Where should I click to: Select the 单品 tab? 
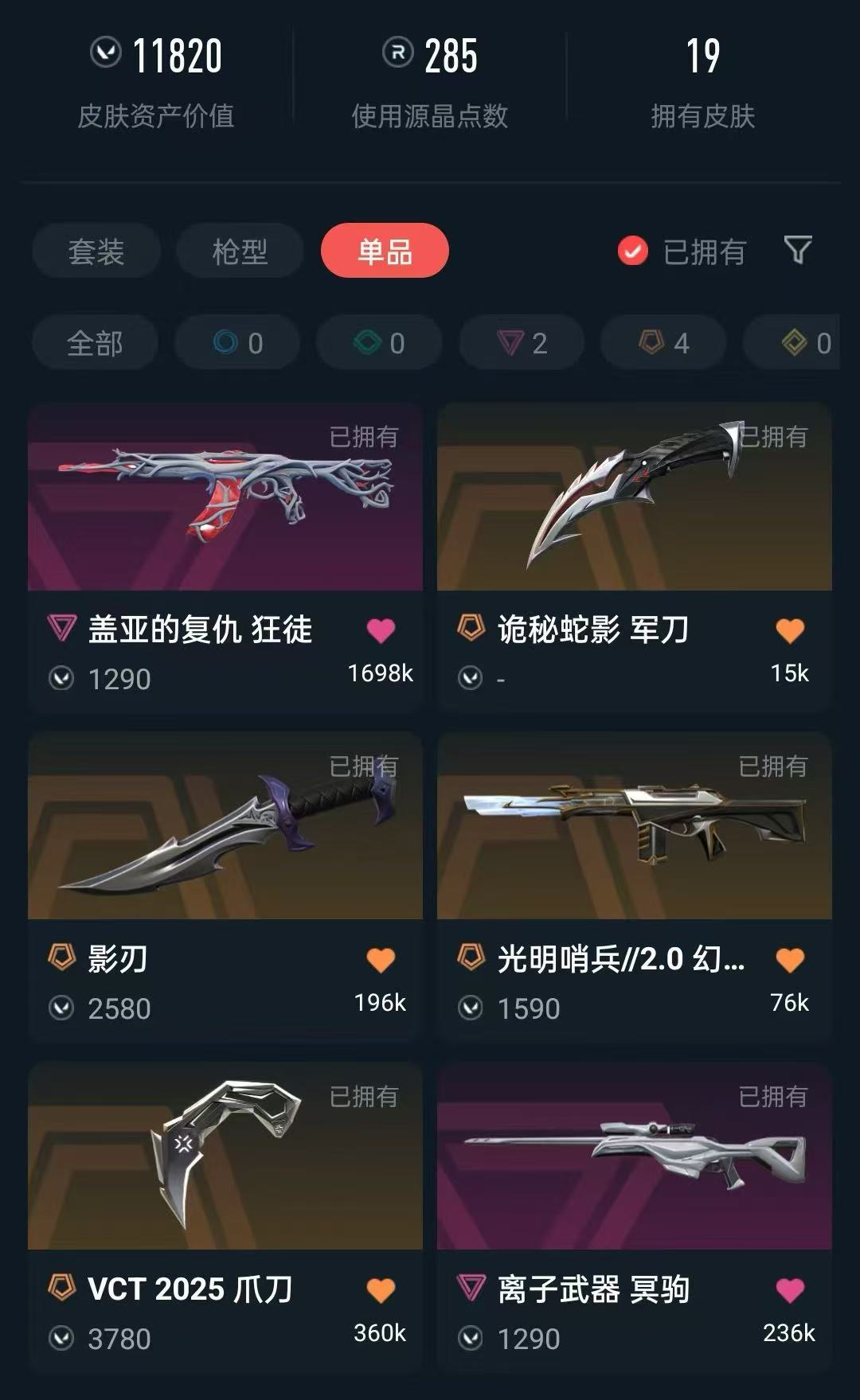coord(385,251)
